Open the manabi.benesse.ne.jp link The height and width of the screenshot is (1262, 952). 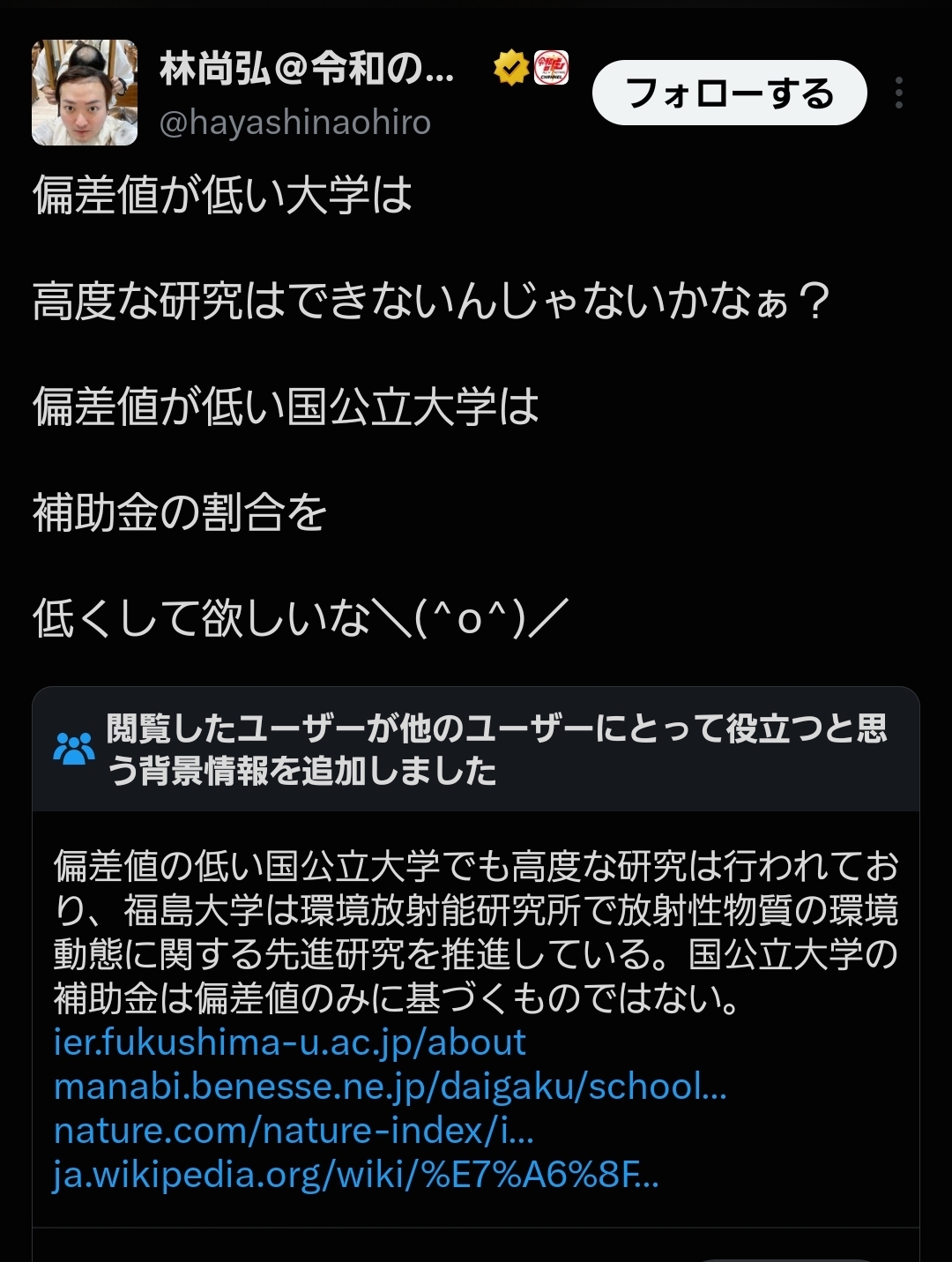[390, 1087]
